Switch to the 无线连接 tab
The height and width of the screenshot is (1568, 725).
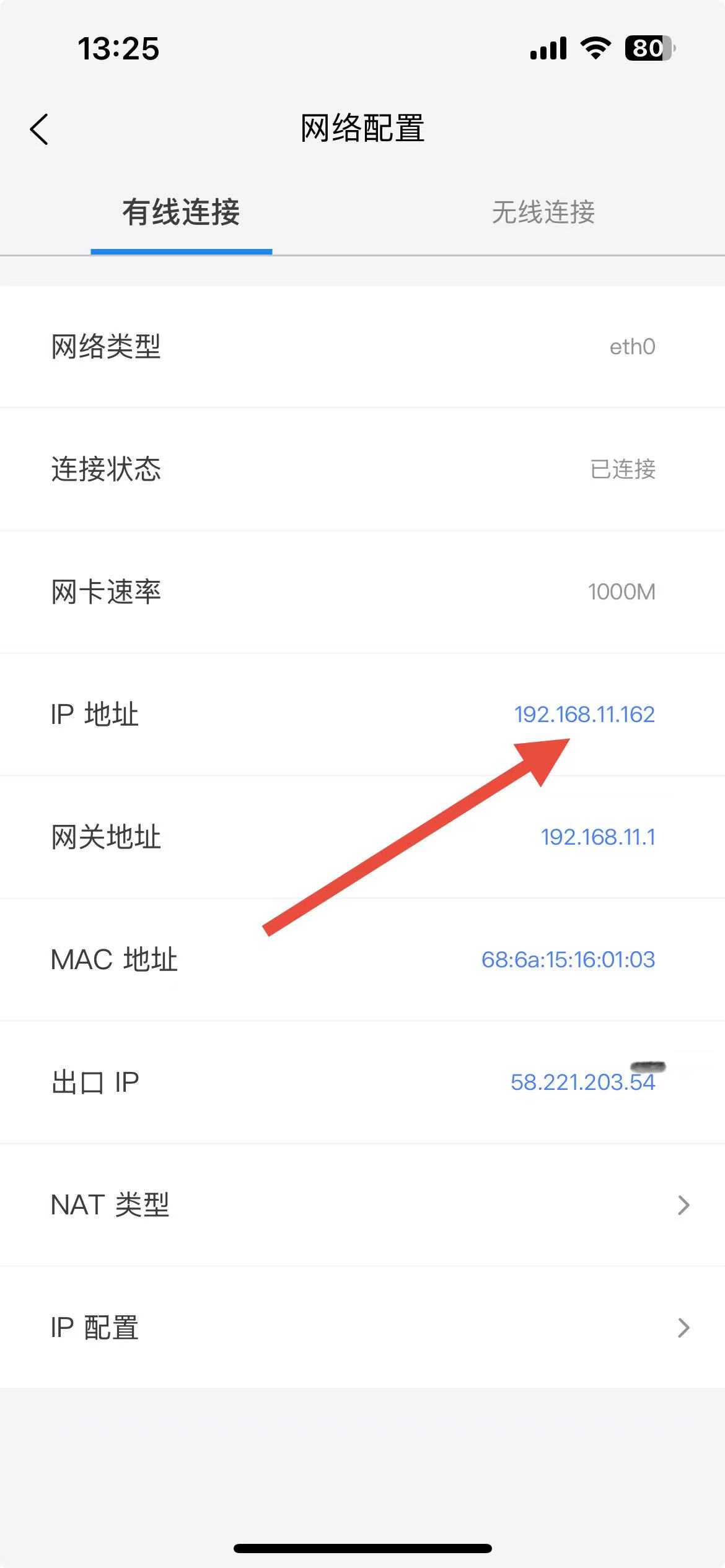point(543,212)
